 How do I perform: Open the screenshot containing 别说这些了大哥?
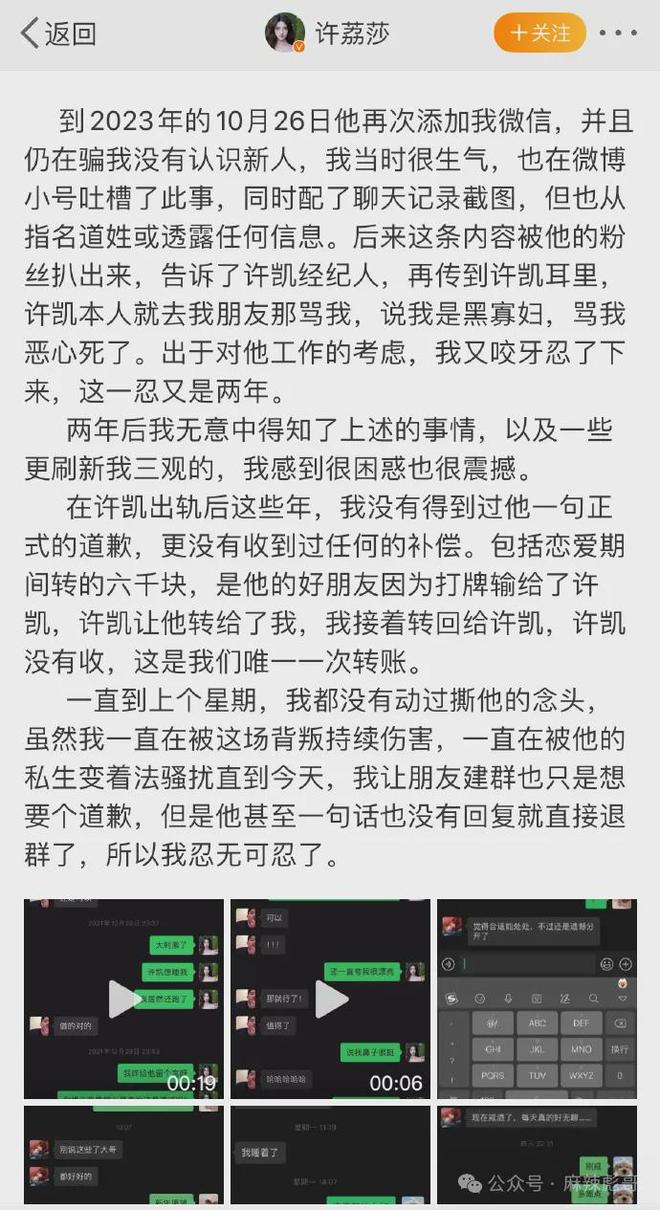tap(124, 1155)
